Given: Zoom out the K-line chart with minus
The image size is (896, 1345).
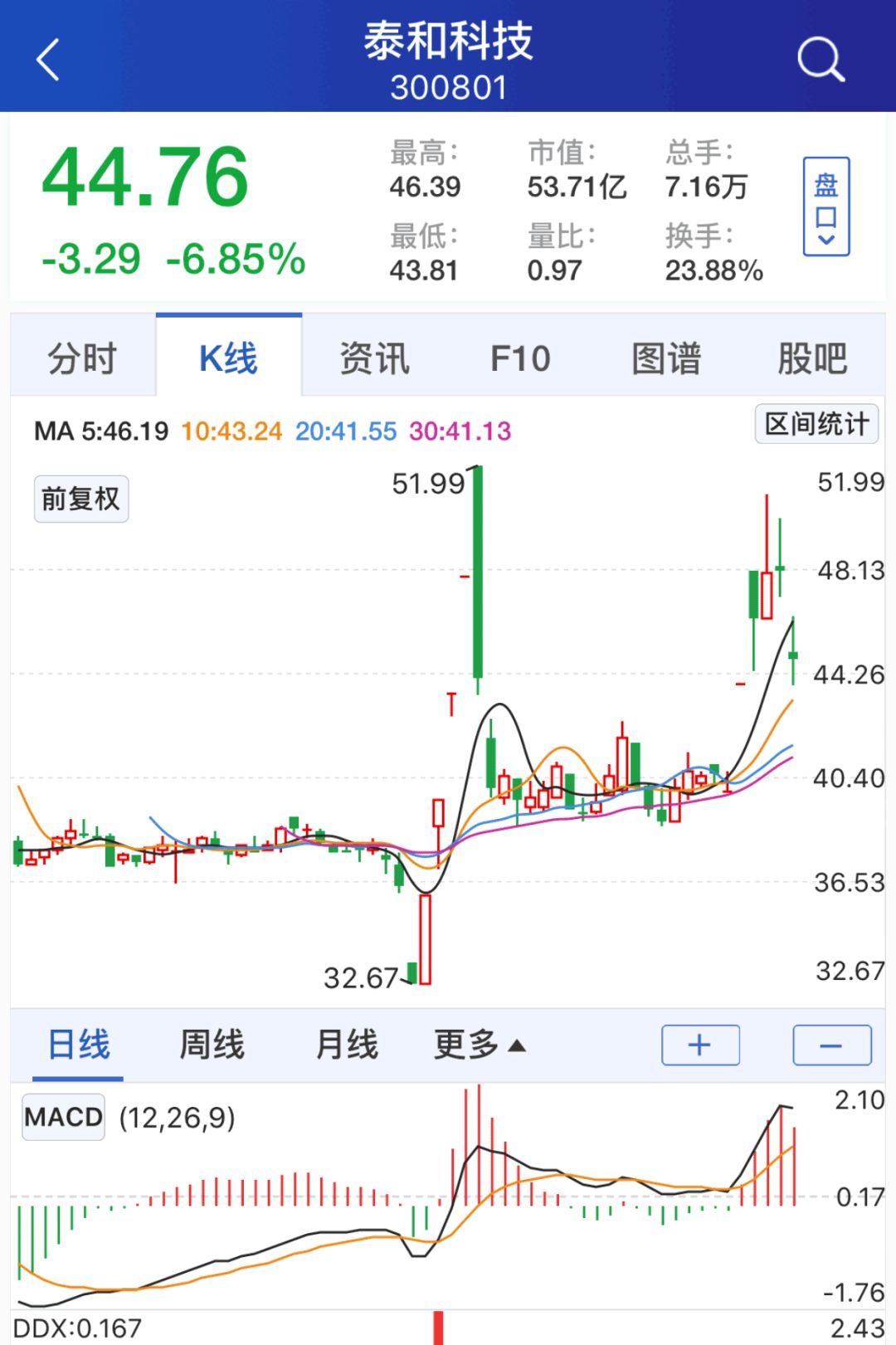Looking at the screenshot, I should [831, 1045].
